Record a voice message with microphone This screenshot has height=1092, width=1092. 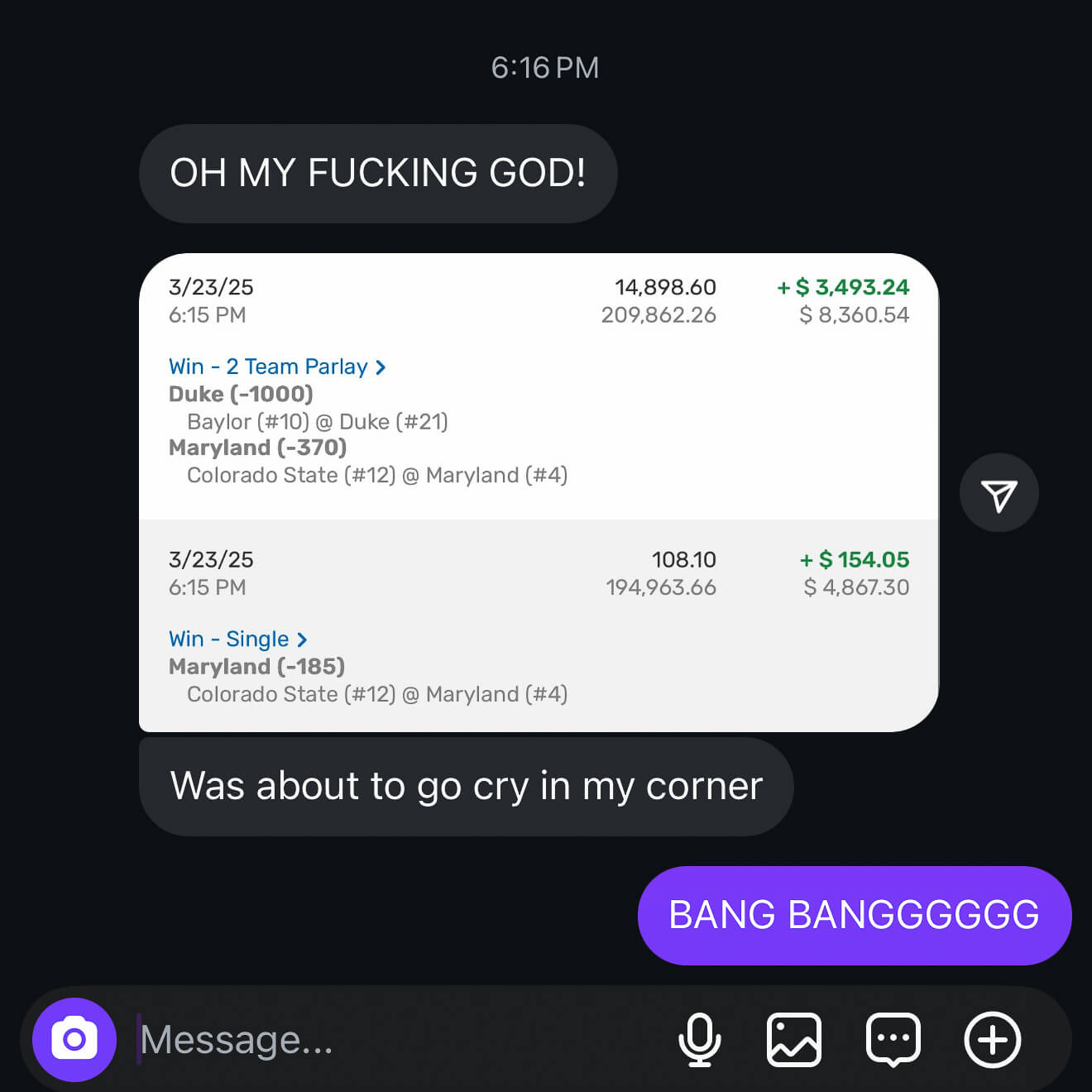[x=699, y=1040]
